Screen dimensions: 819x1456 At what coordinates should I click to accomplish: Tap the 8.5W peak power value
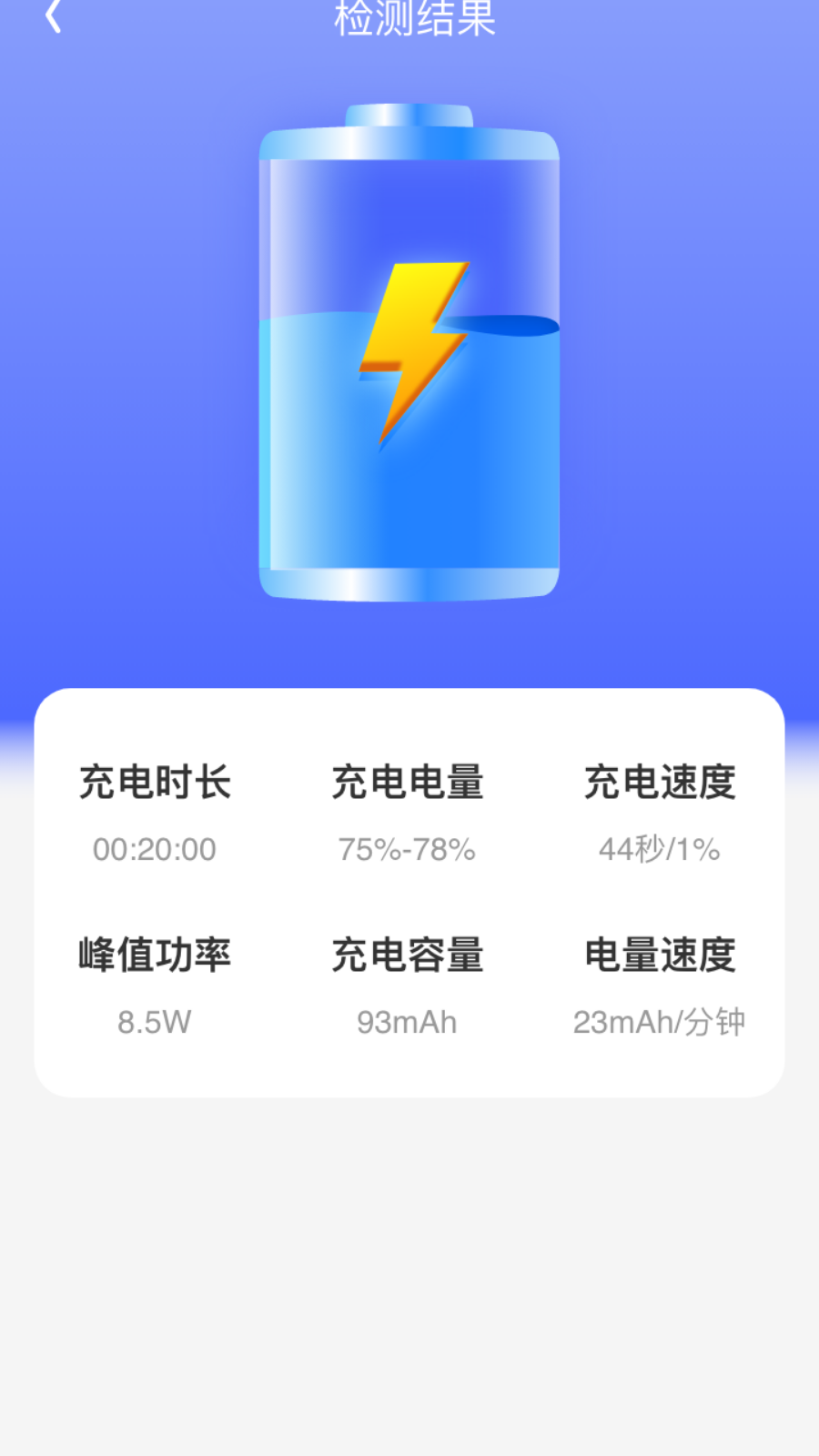pyautogui.click(x=153, y=1021)
